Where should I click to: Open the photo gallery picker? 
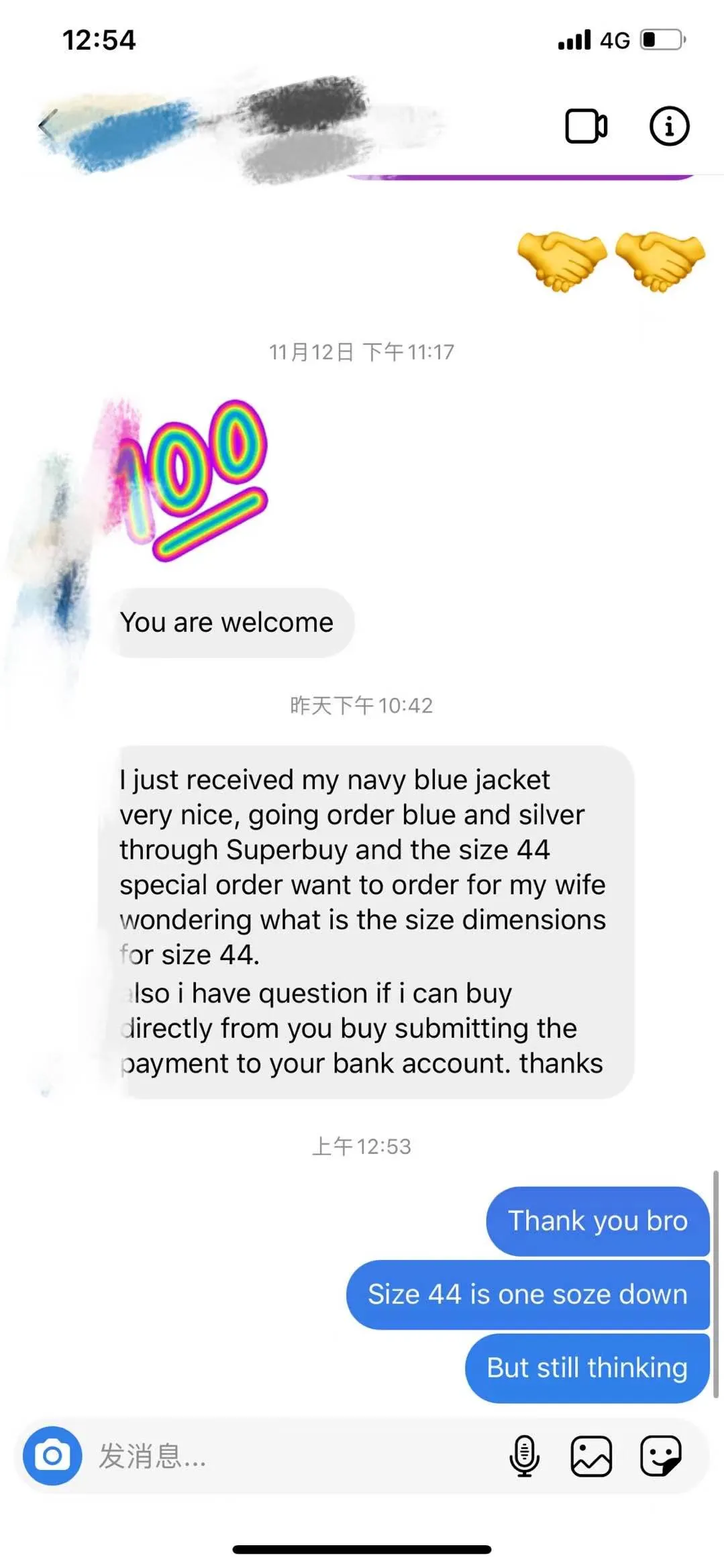click(591, 1455)
